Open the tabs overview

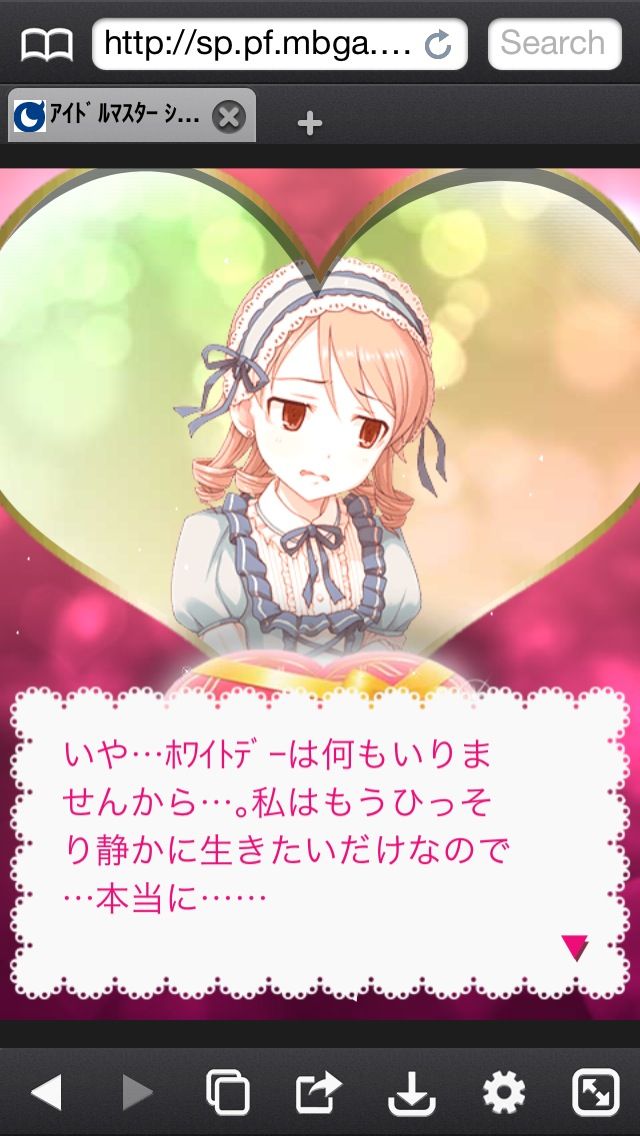click(228, 1092)
